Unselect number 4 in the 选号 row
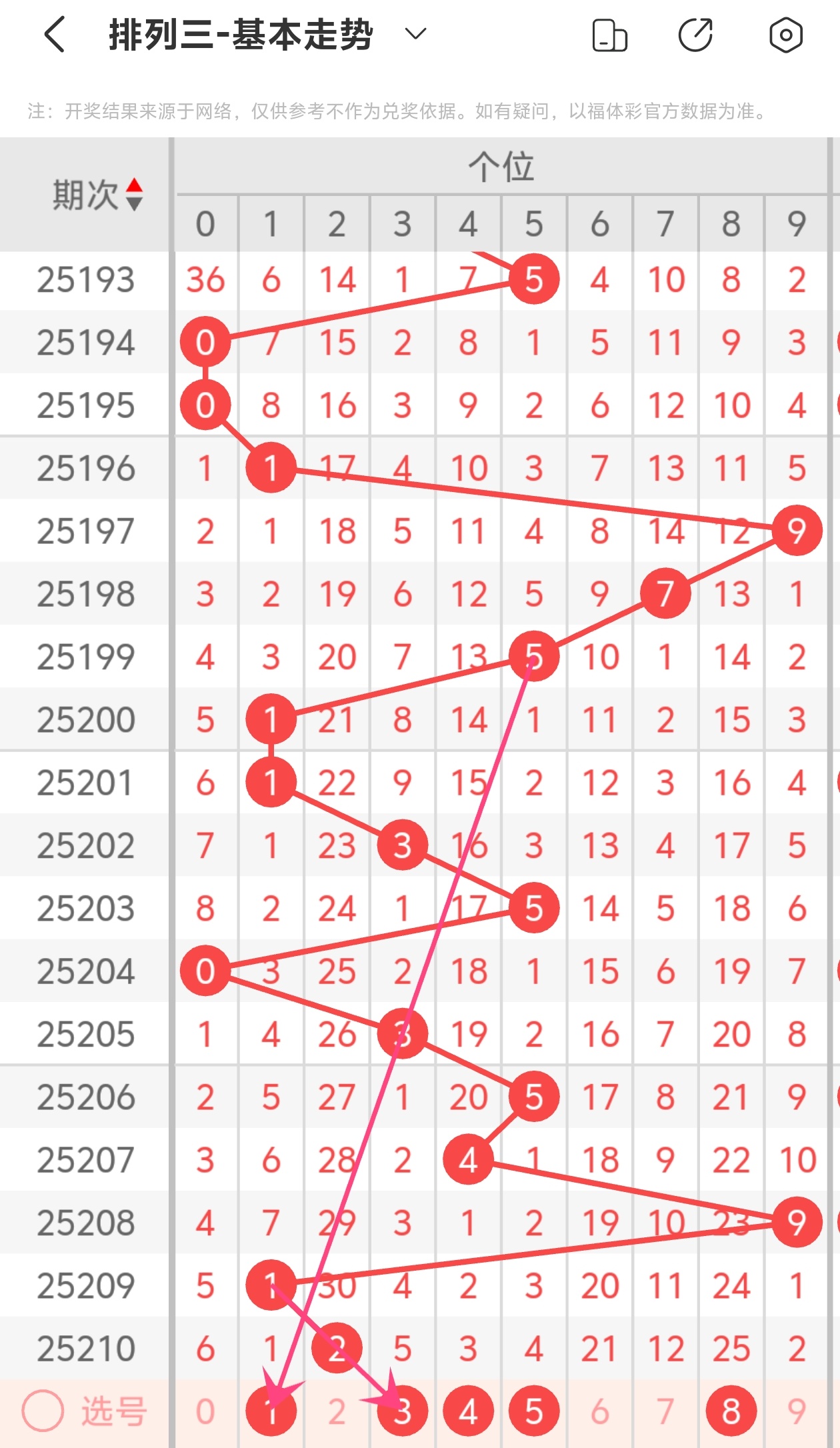 point(468,1411)
